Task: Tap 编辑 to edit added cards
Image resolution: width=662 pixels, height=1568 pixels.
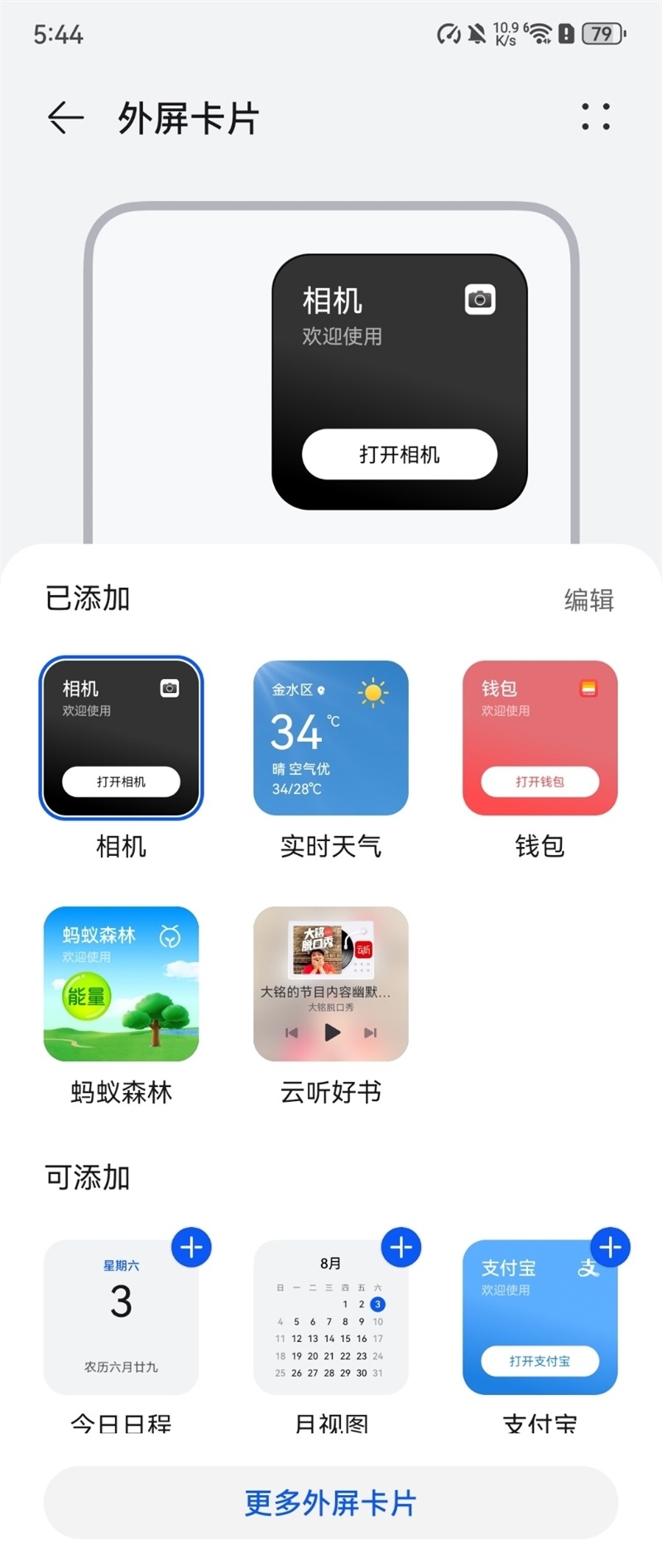Action: [x=588, y=599]
